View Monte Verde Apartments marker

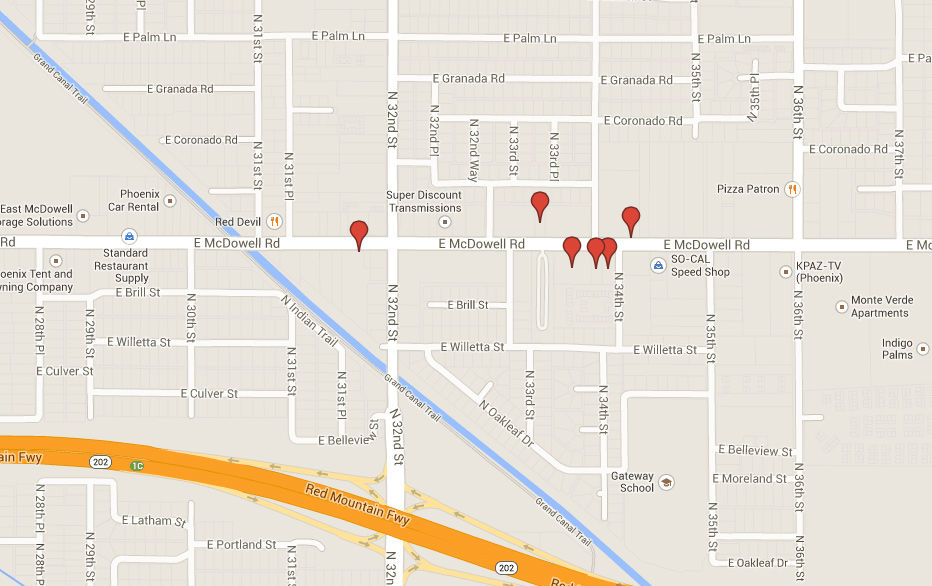[x=840, y=300]
